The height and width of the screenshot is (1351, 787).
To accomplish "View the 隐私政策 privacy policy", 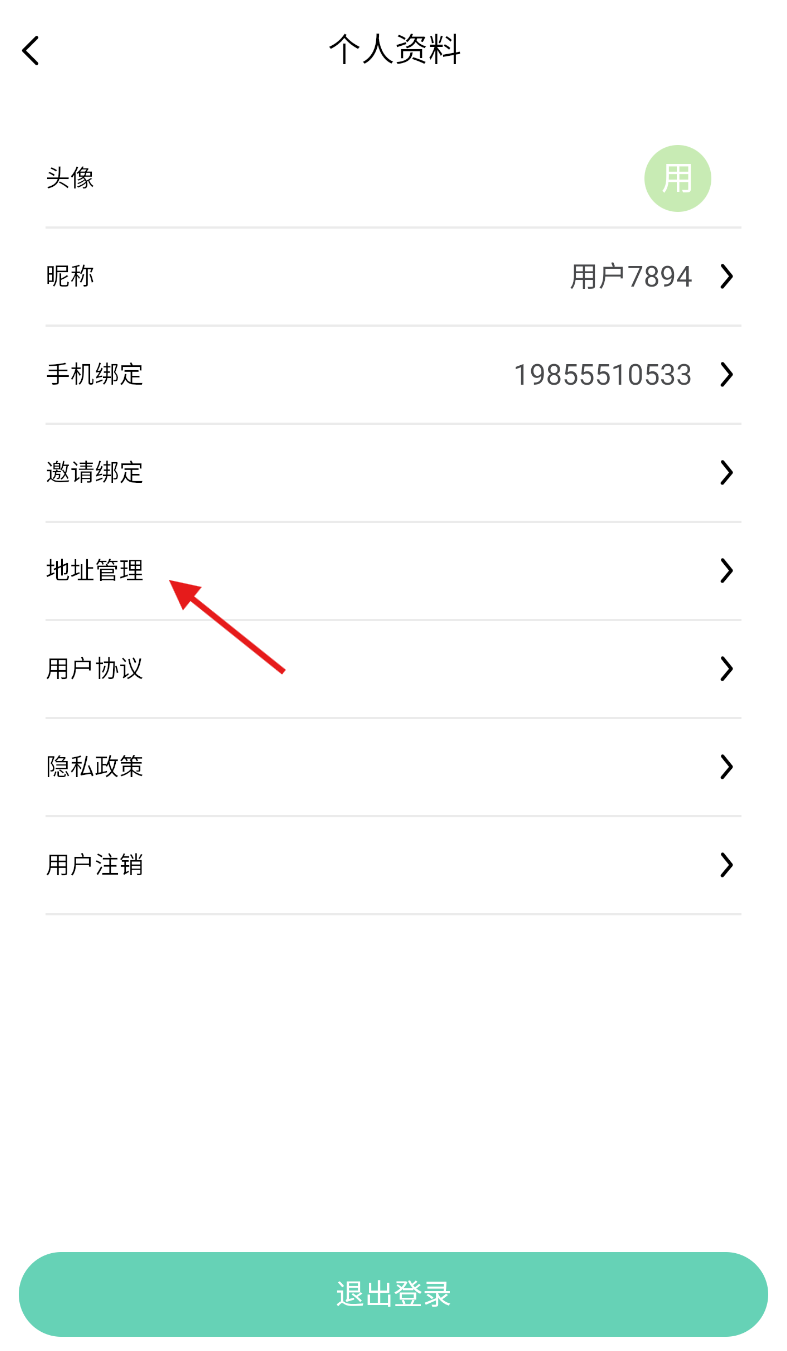I will click(x=393, y=767).
